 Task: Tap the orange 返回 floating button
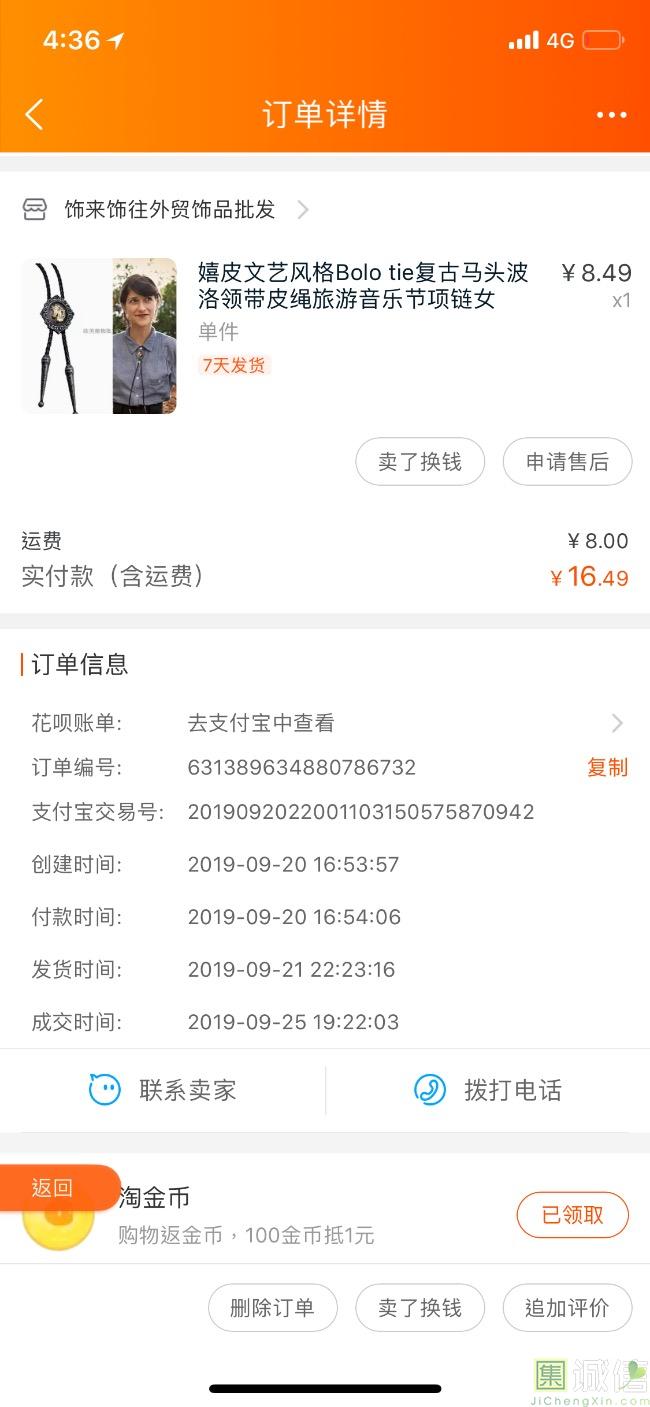tap(54, 1188)
